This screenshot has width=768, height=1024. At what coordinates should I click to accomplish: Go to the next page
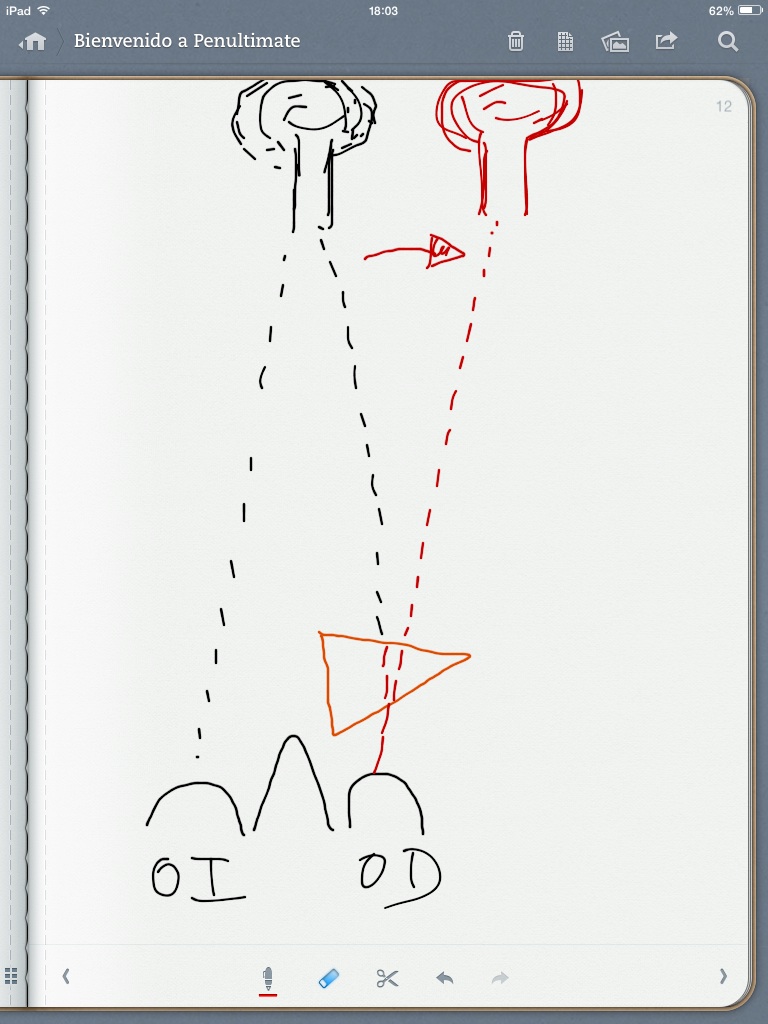pyautogui.click(x=723, y=976)
